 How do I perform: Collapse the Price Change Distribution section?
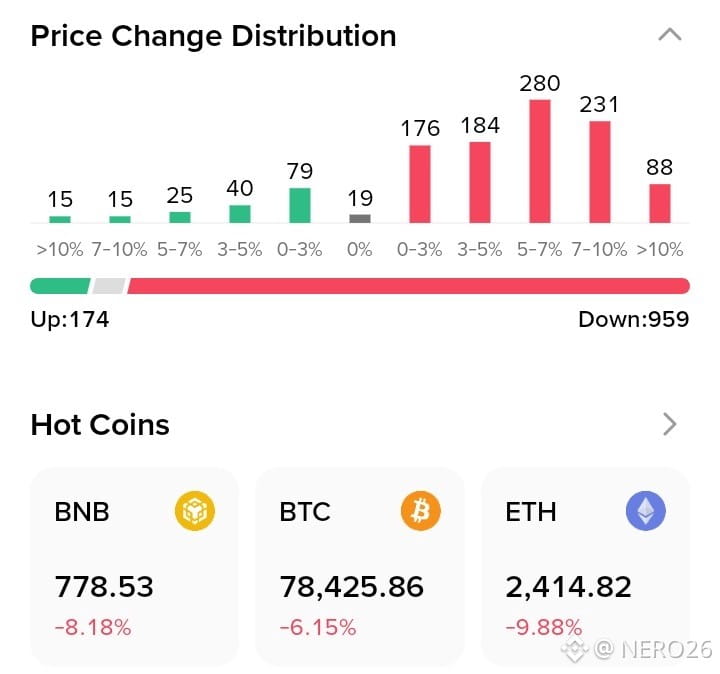[x=669, y=35]
